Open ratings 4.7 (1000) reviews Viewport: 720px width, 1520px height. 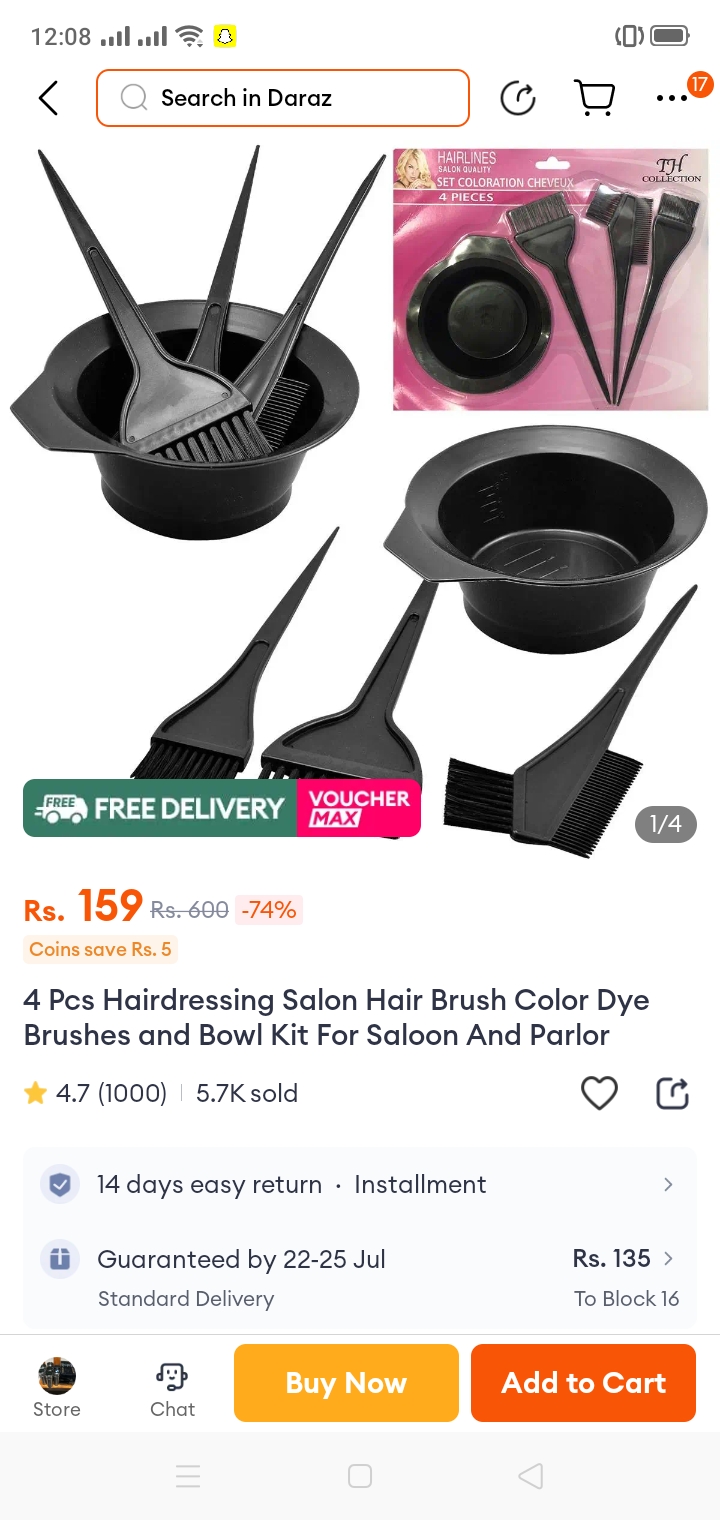coord(96,1093)
